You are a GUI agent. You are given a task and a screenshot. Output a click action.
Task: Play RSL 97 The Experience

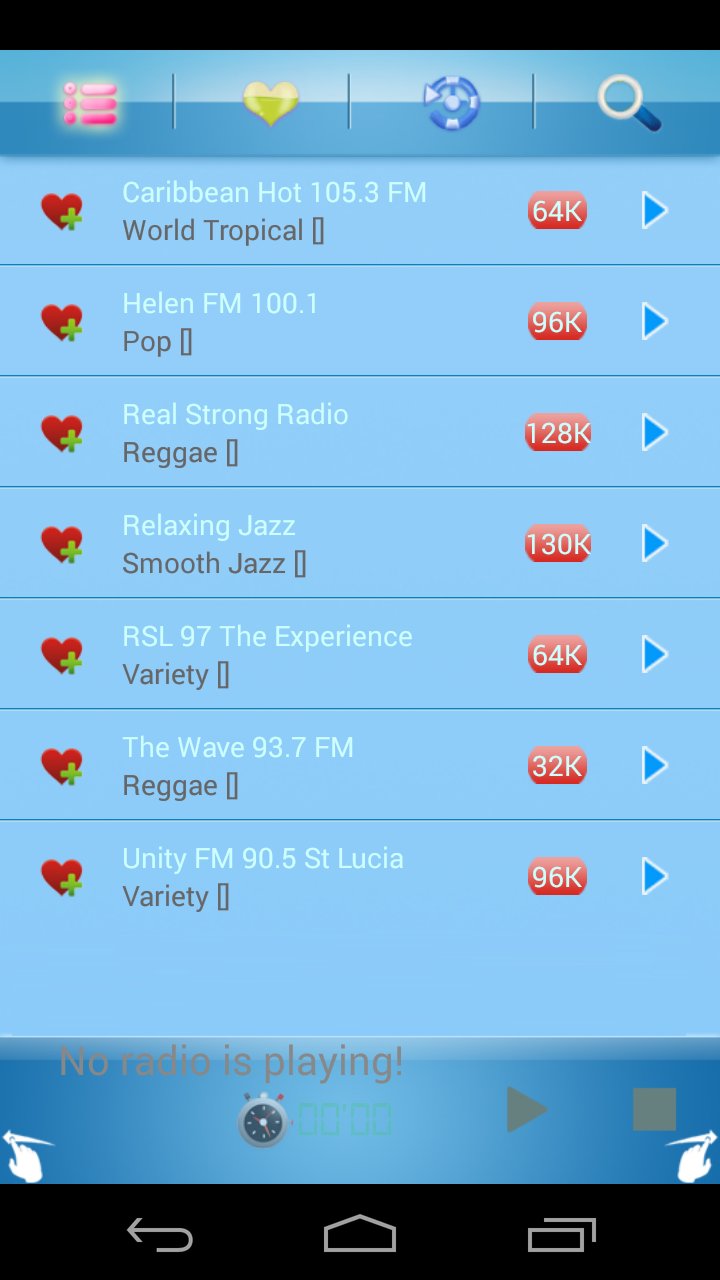[653, 654]
